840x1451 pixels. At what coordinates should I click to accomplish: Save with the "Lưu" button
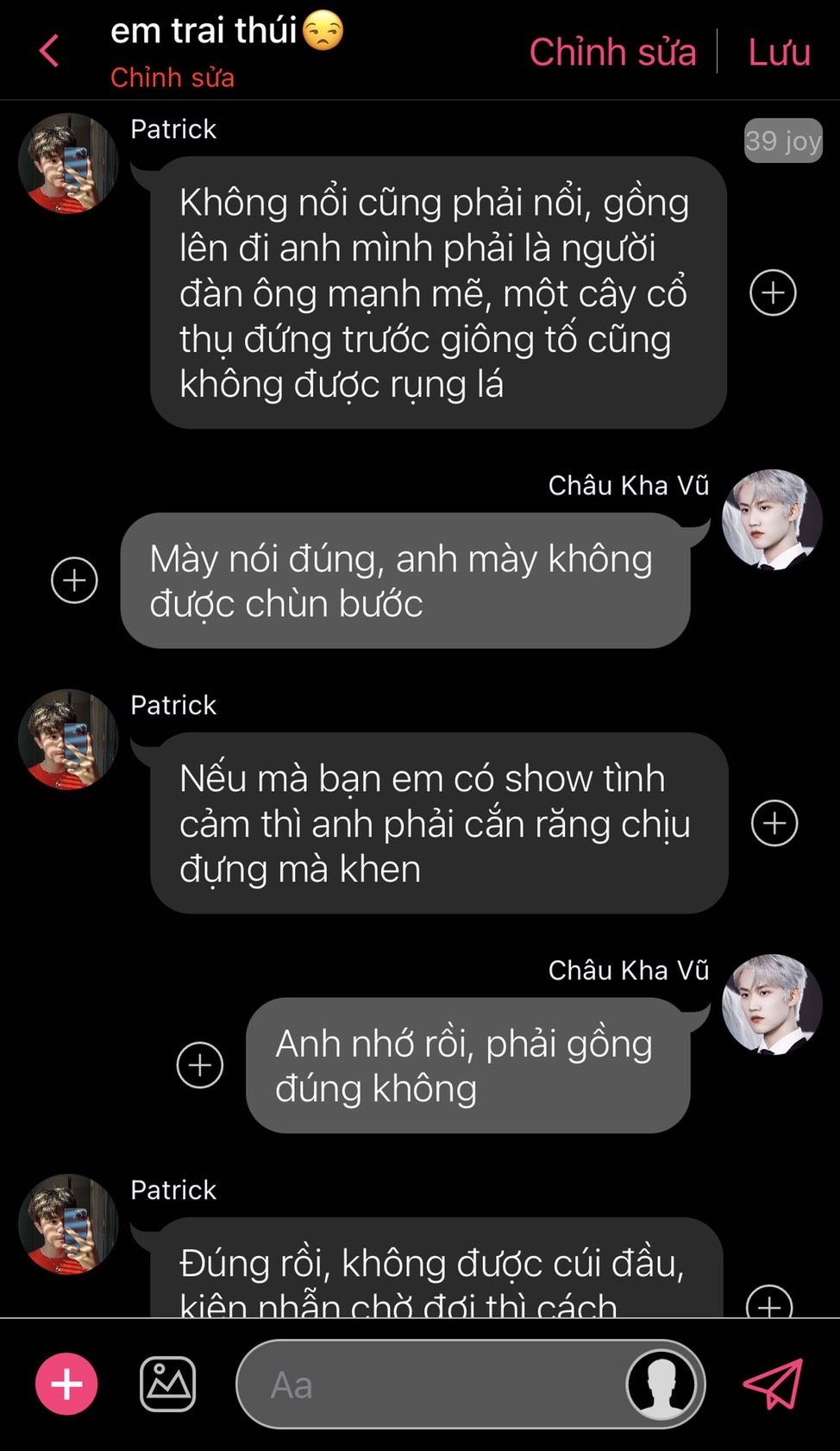tap(779, 52)
